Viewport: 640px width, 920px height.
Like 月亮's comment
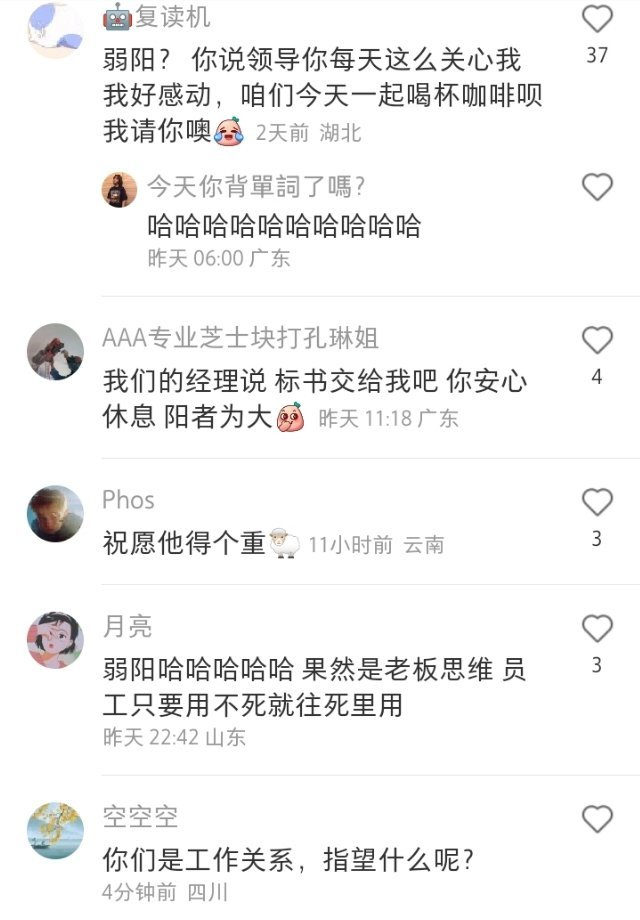click(x=597, y=629)
